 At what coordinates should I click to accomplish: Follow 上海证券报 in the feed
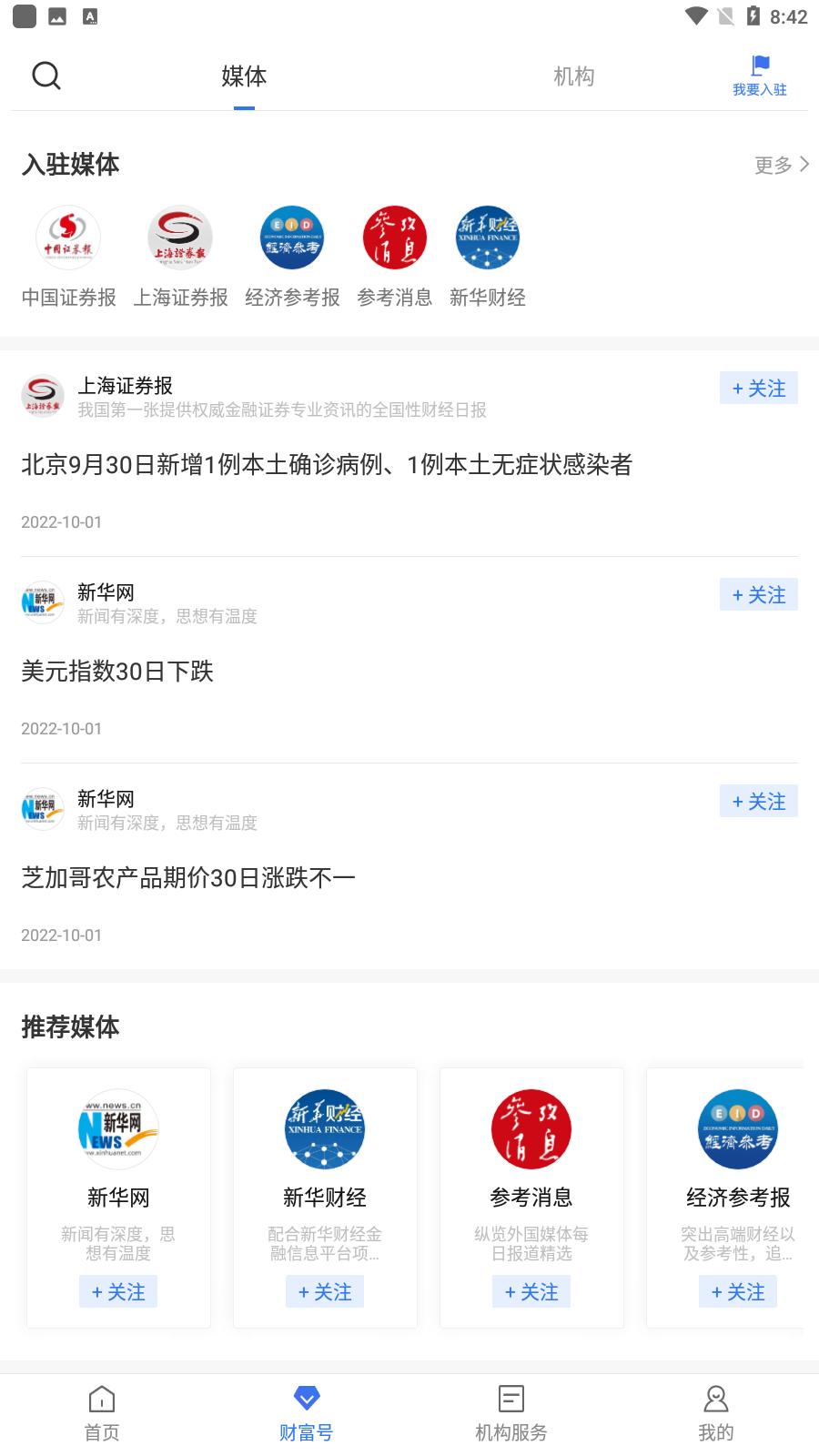point(759,389)
